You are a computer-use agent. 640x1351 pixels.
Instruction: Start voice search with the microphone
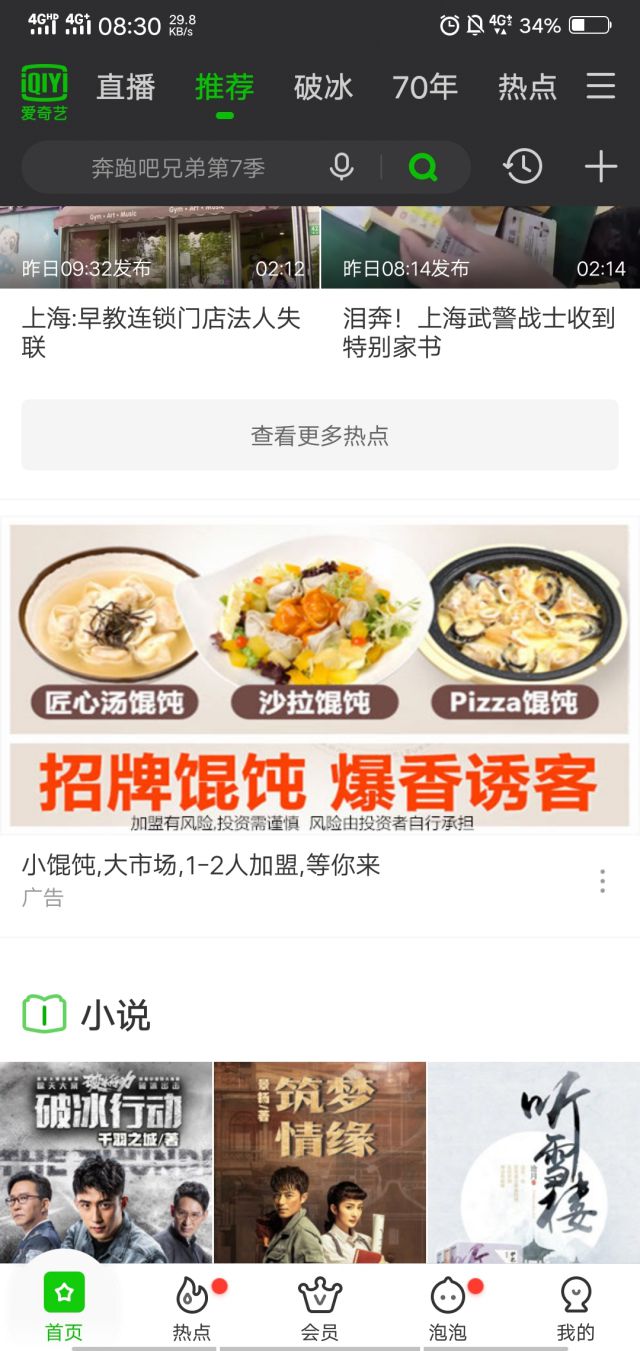[342, 167]
